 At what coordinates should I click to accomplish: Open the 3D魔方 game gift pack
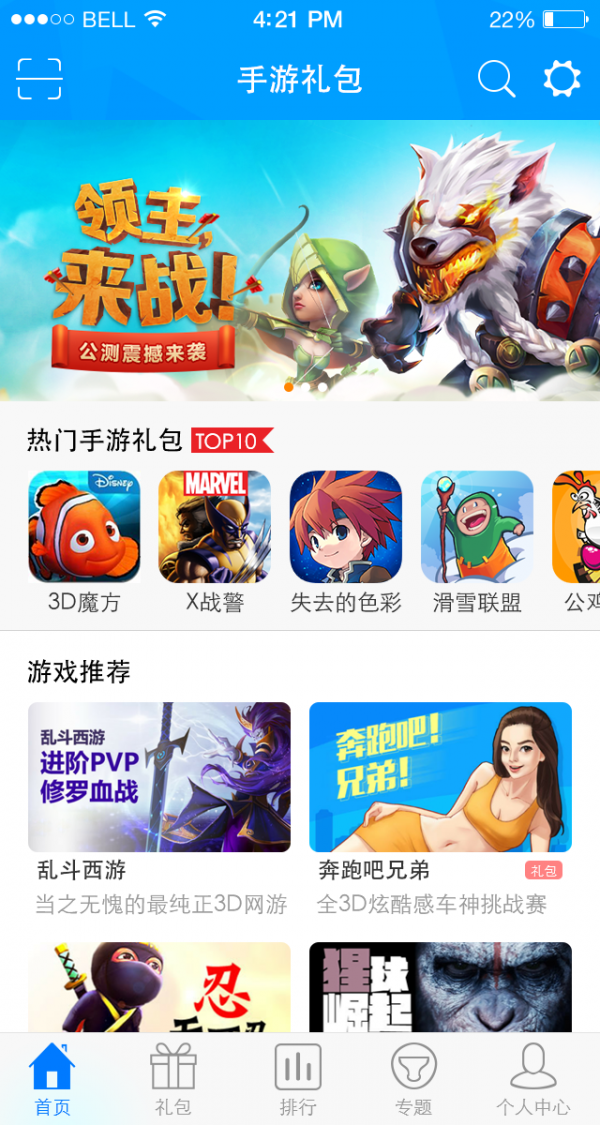pyautogui.click(x=84, y=527)
